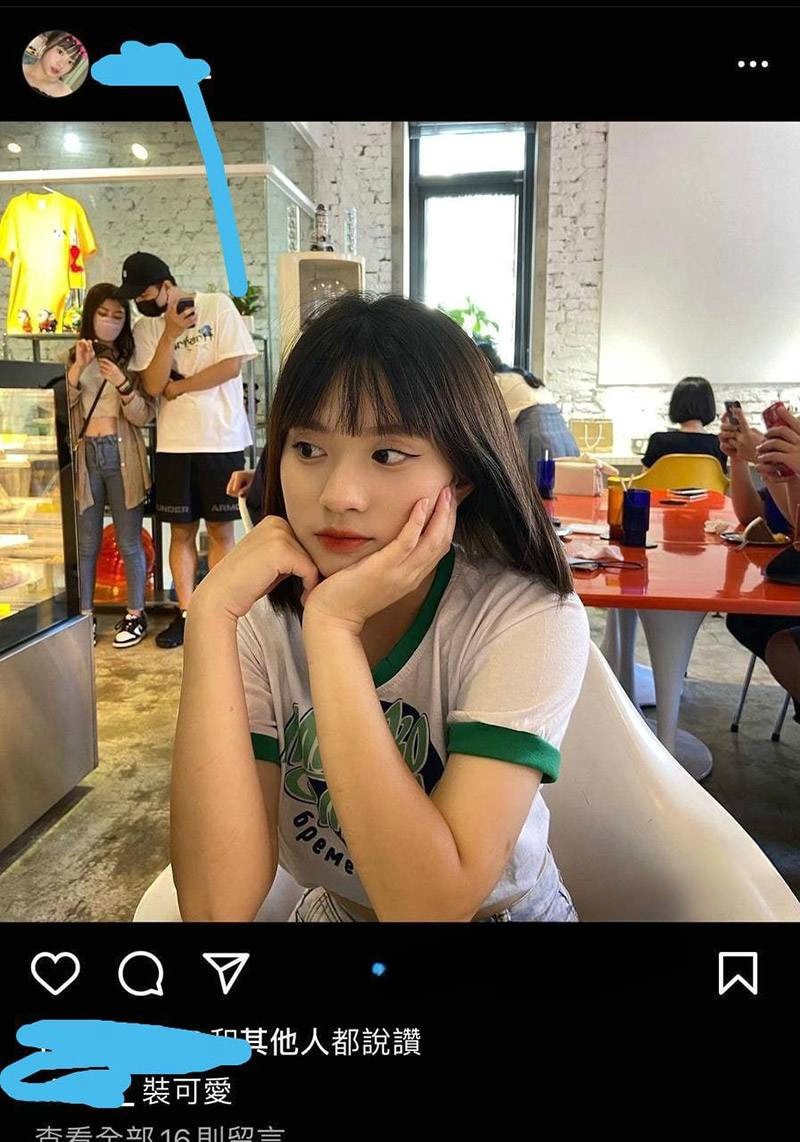800x1142 pixels.
Task: Like this post with the heart
Action: point(55,972)
